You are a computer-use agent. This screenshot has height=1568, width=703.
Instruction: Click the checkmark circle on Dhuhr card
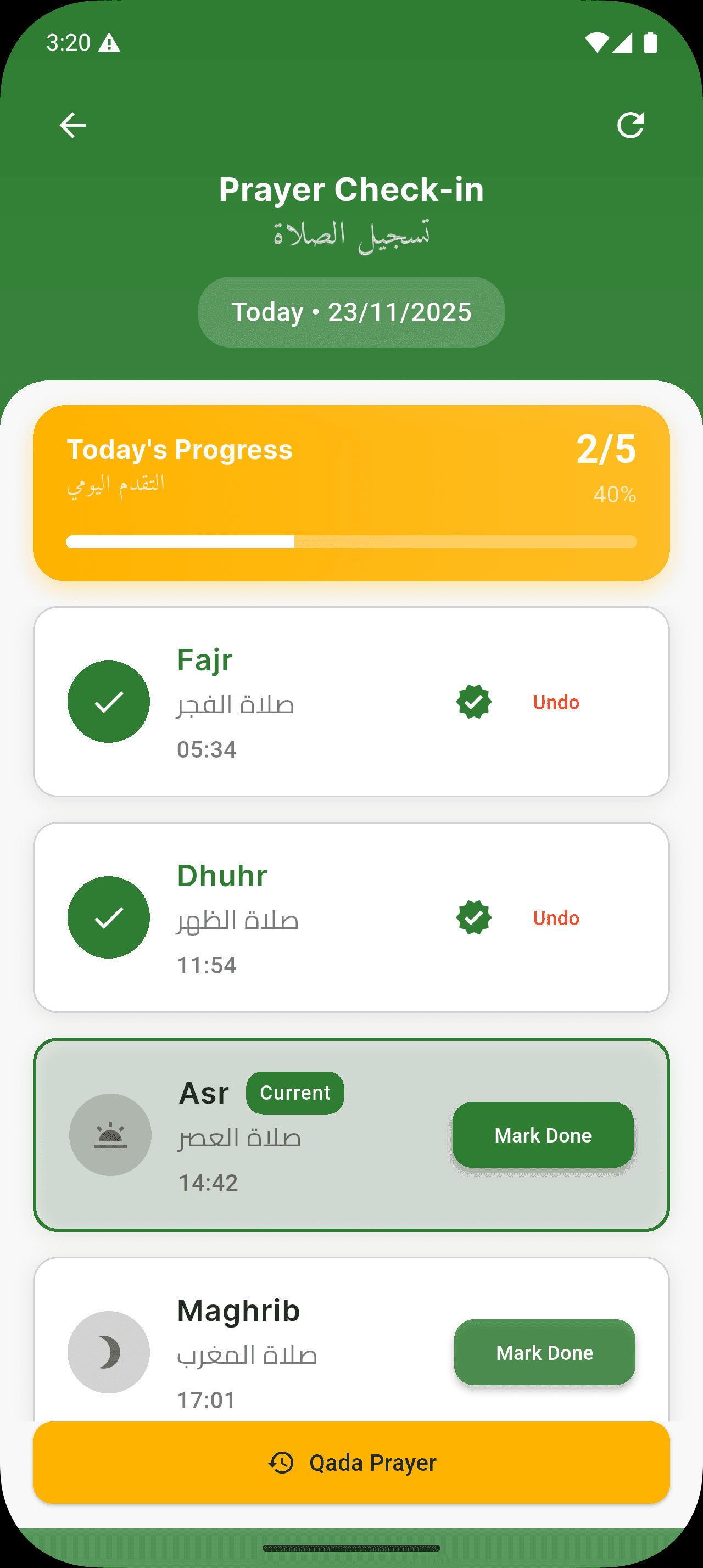tap(108, 917)
